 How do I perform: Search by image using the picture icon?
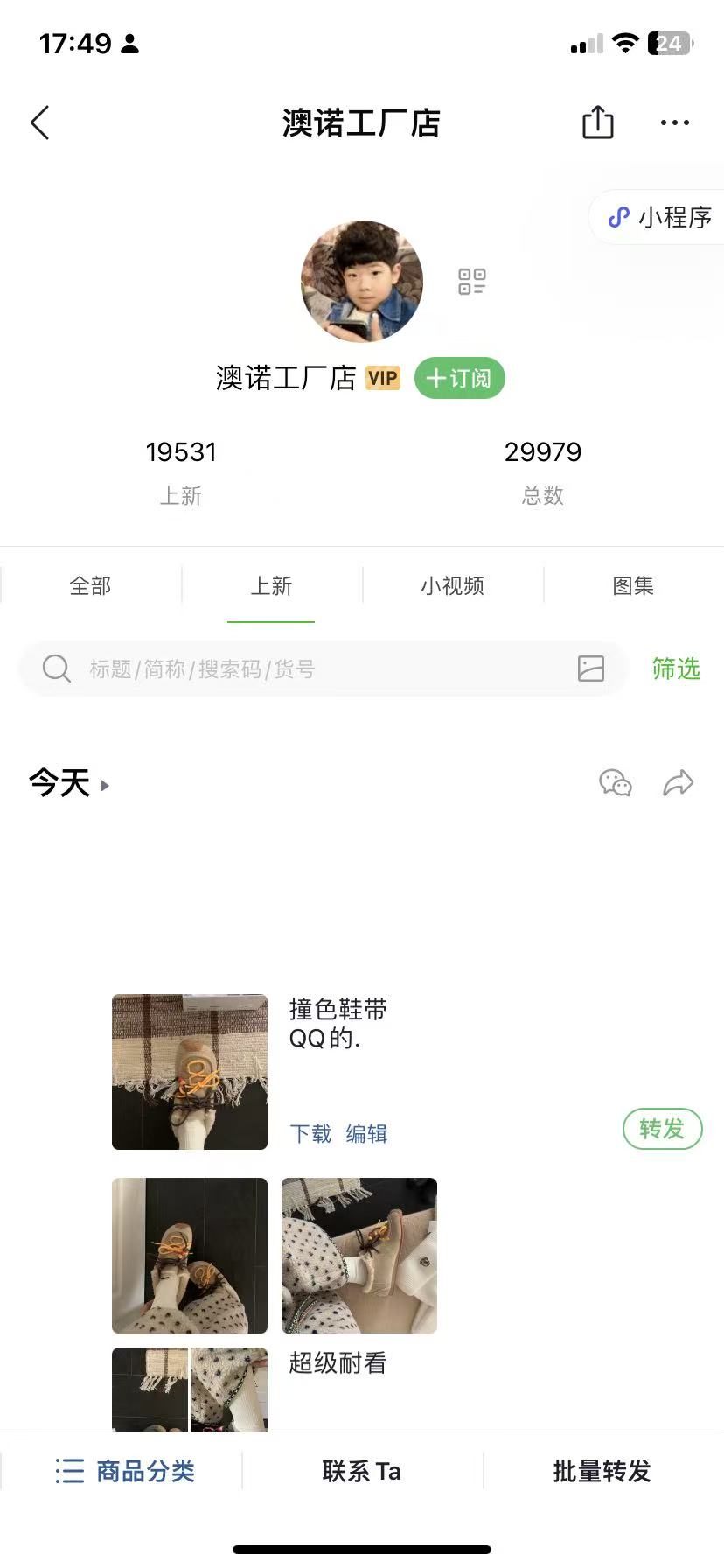(591, 668)
